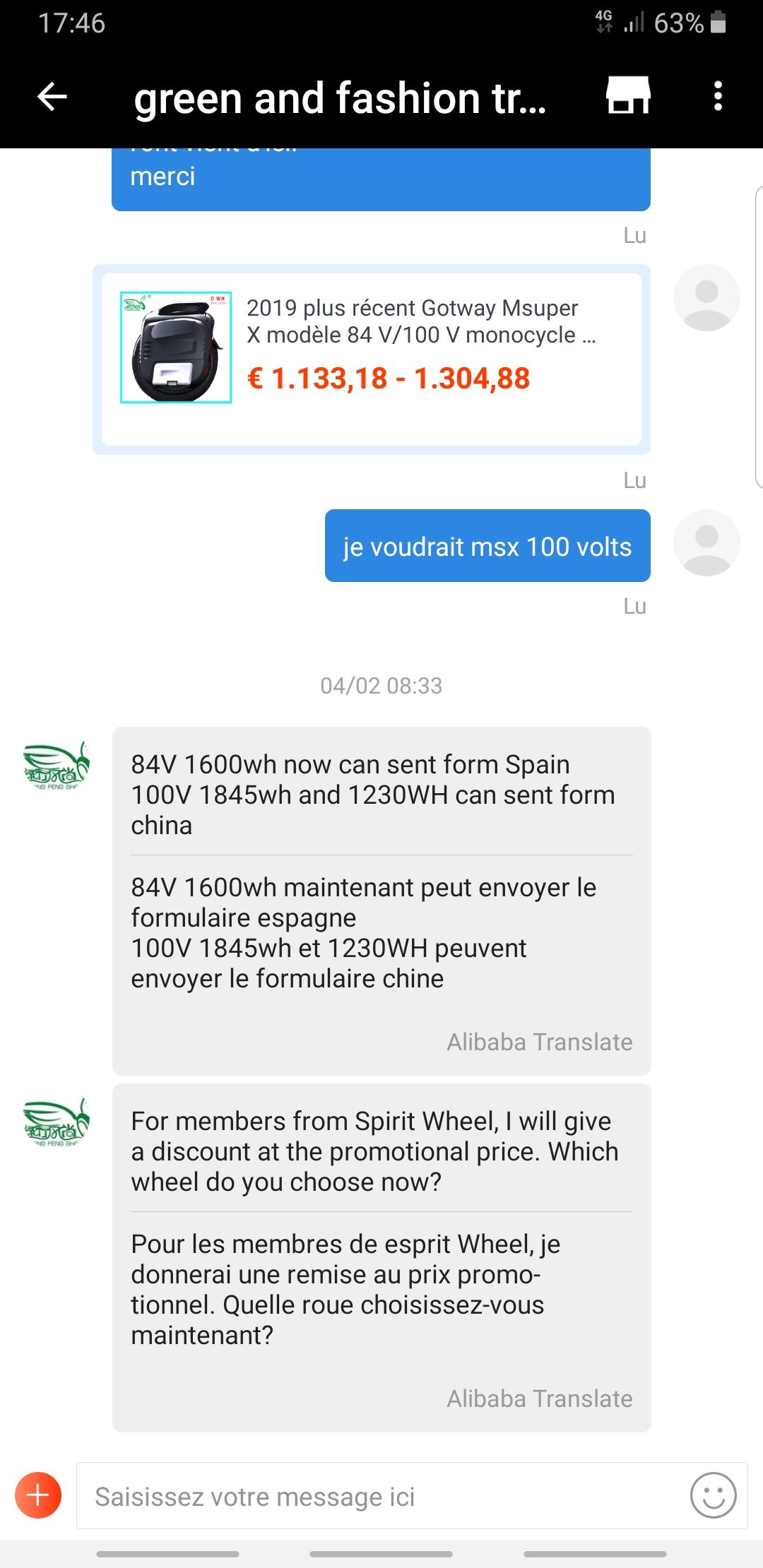This screenshot has height=1568, width=763.
Task: Tap the red plus attachment button
Action: click(38, 1495)
